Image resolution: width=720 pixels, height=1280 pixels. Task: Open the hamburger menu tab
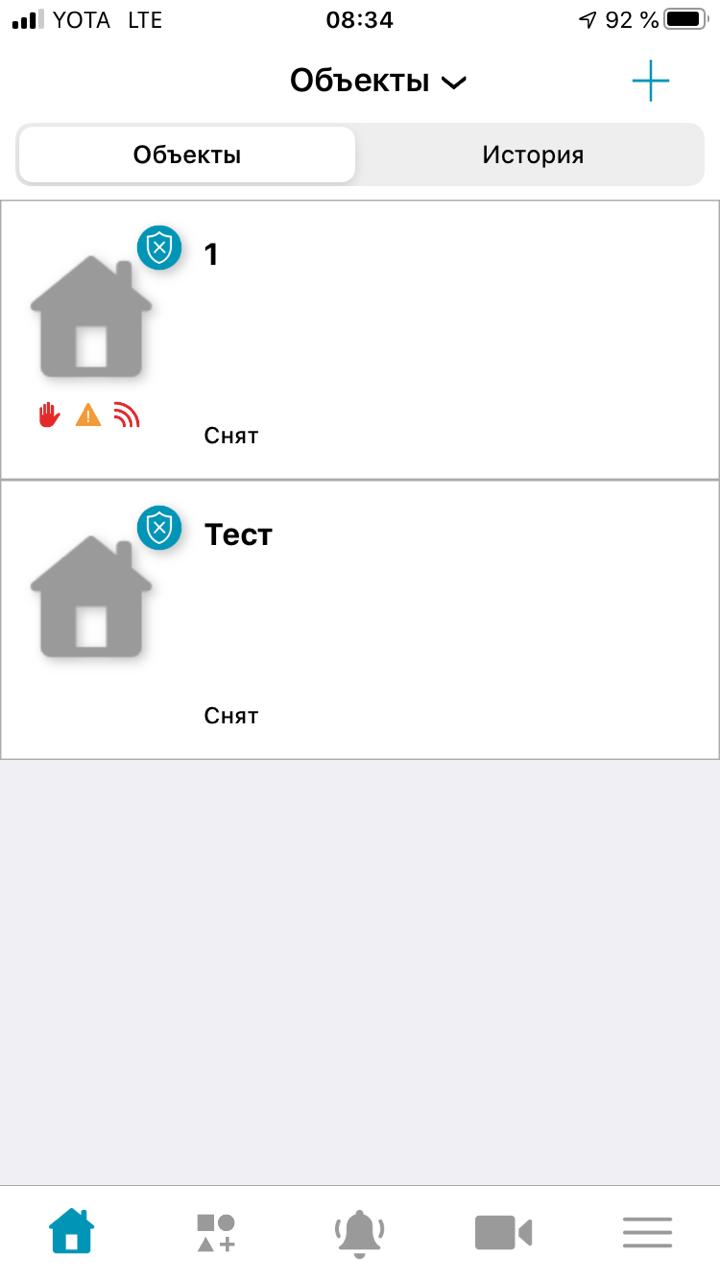(647, 1232)
